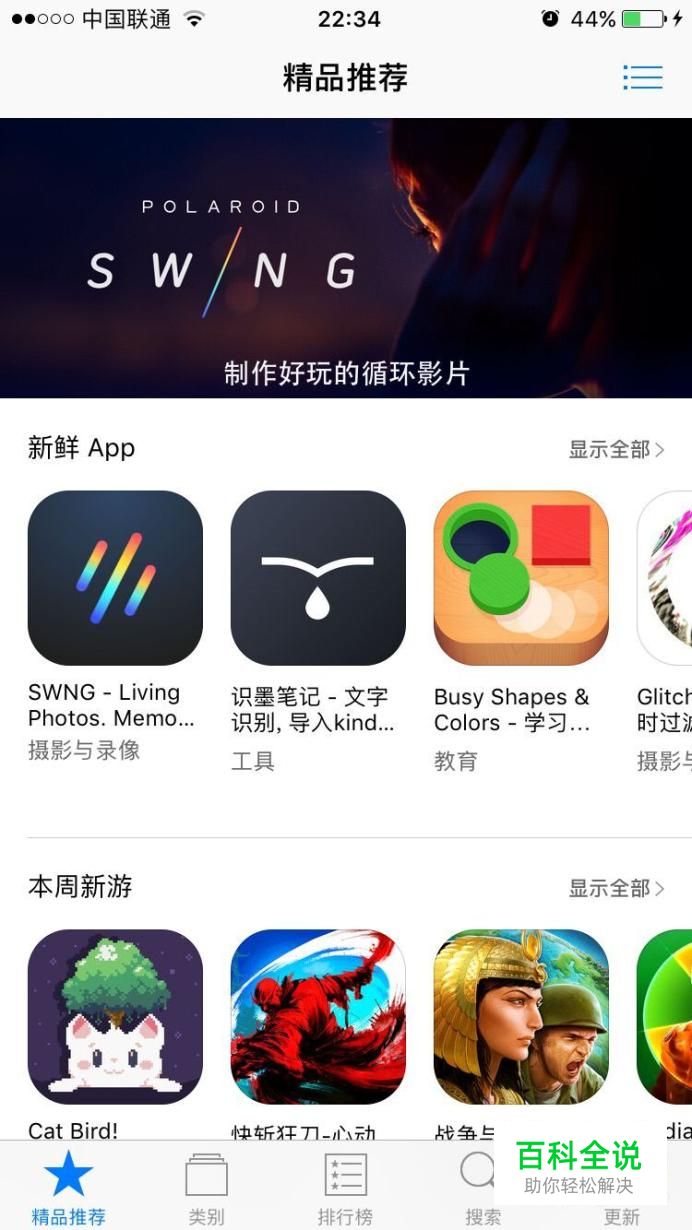
Task: Open the SWNG - Living Photos app
Action: tap(115, 578)
